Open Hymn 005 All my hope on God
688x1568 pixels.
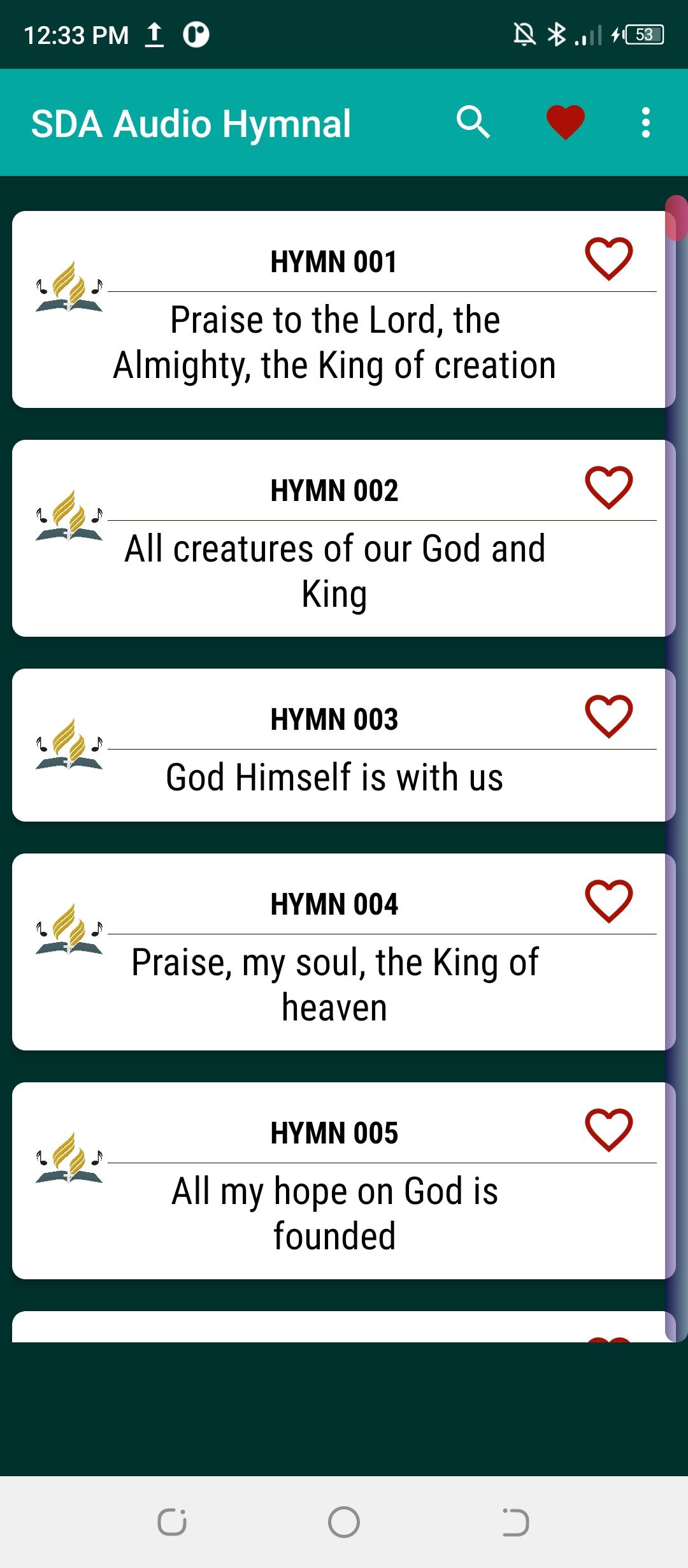[334, 1213]
